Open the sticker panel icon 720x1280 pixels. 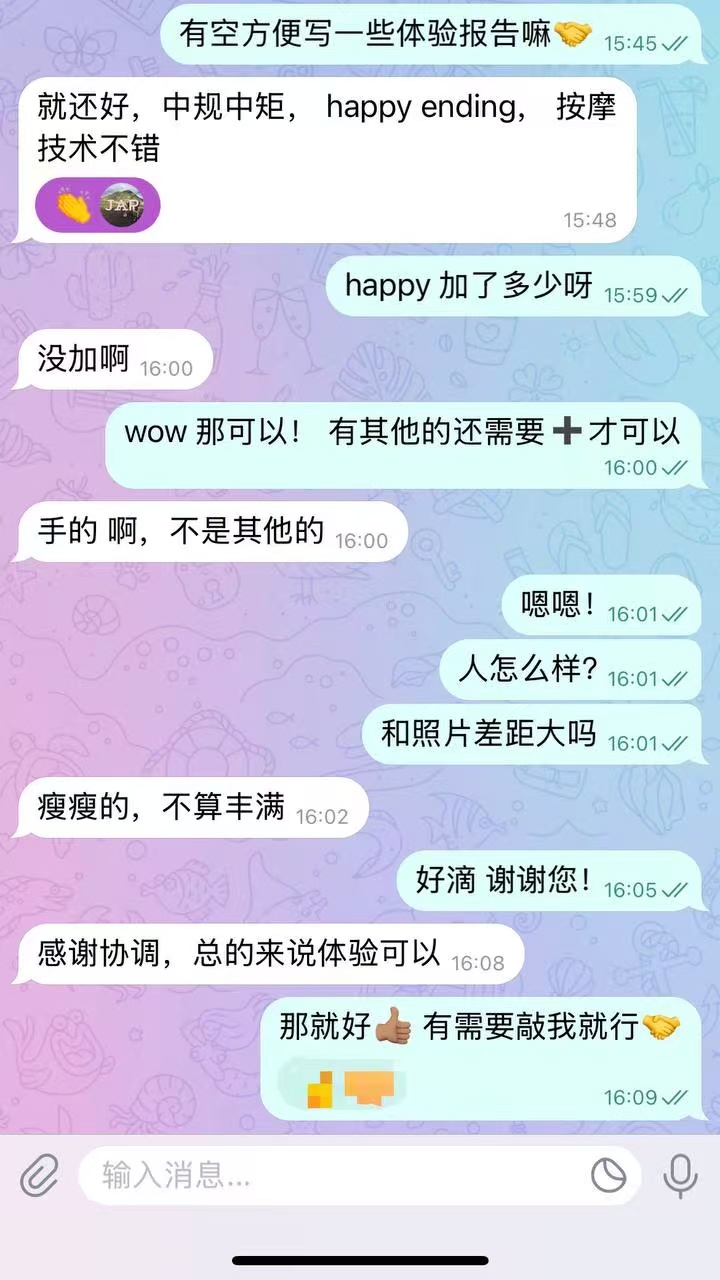608,1175
